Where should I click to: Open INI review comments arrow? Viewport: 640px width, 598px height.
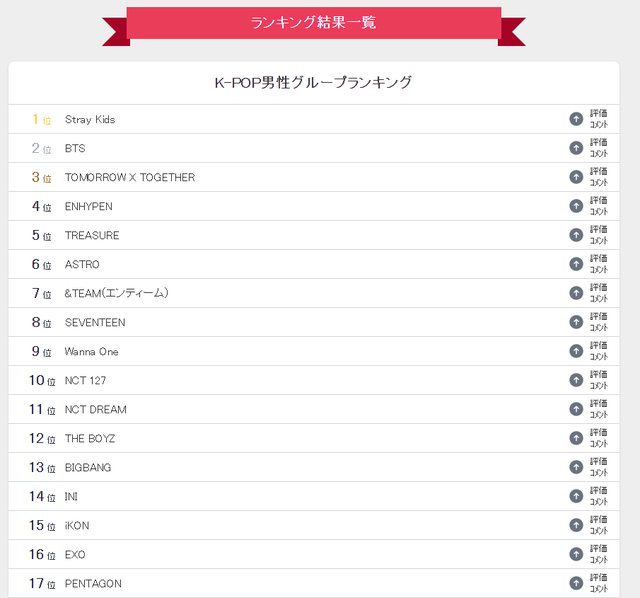pyautogui.click(x=577, y=496)
